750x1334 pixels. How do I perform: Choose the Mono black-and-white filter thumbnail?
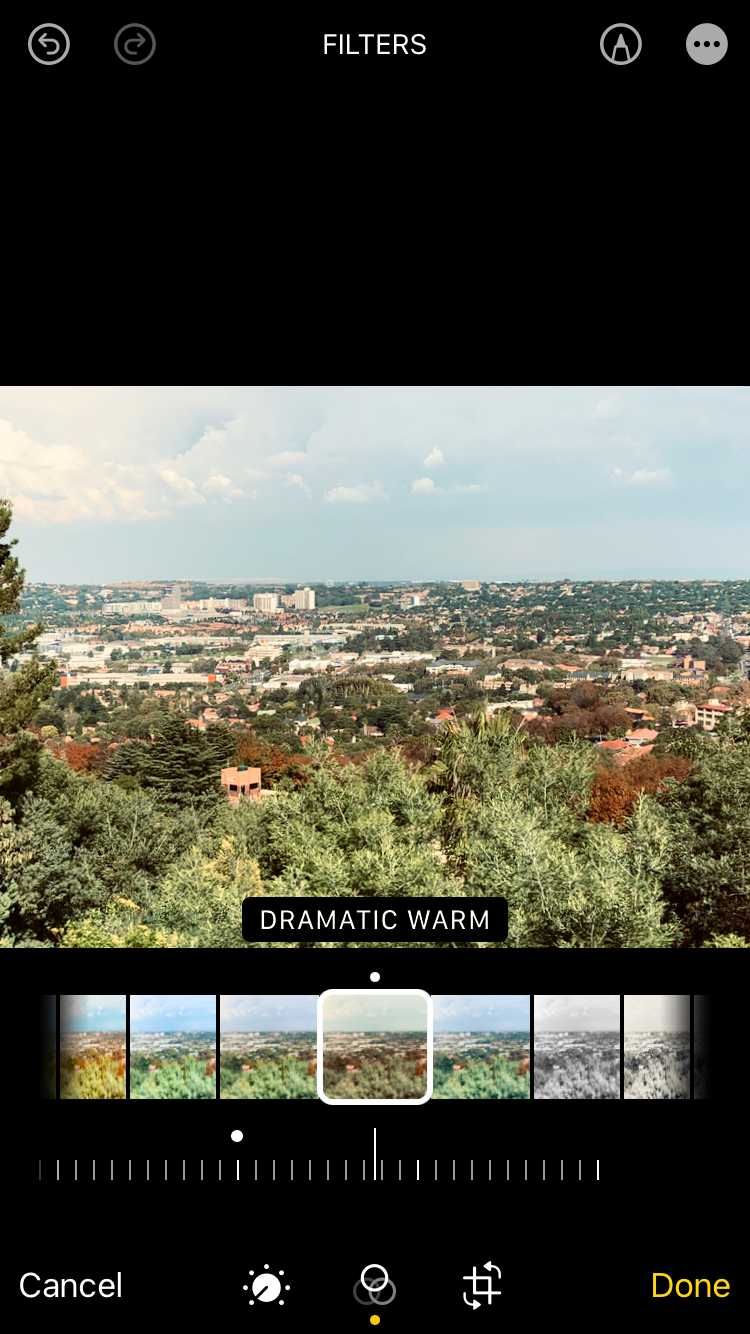pyautogui.click(x=577, y=1047)
